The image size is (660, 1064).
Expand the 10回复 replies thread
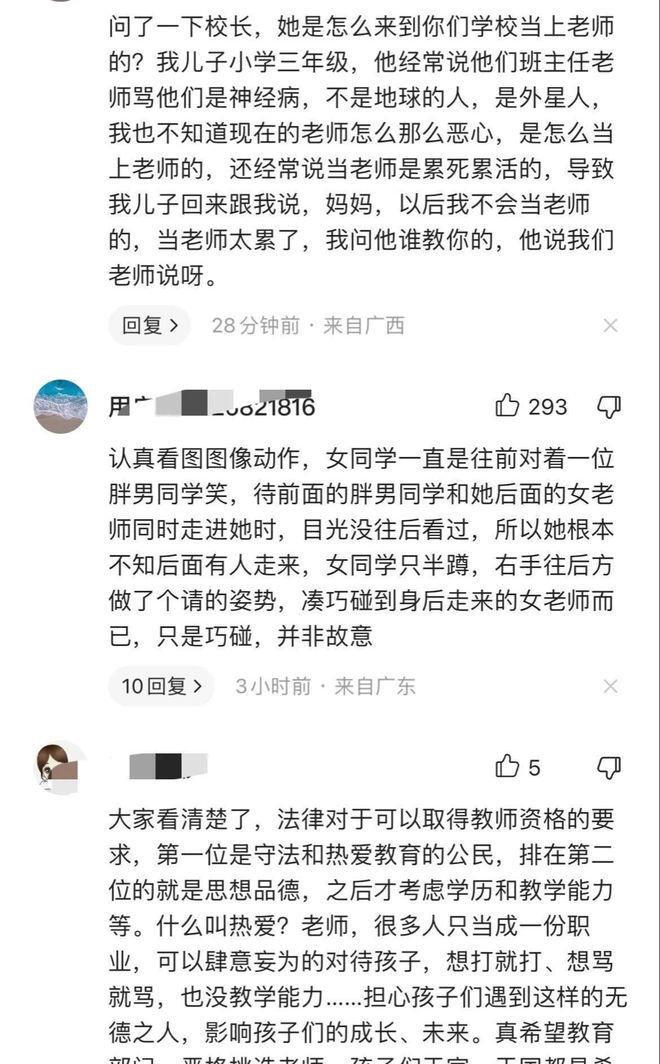tap(161, 686)
